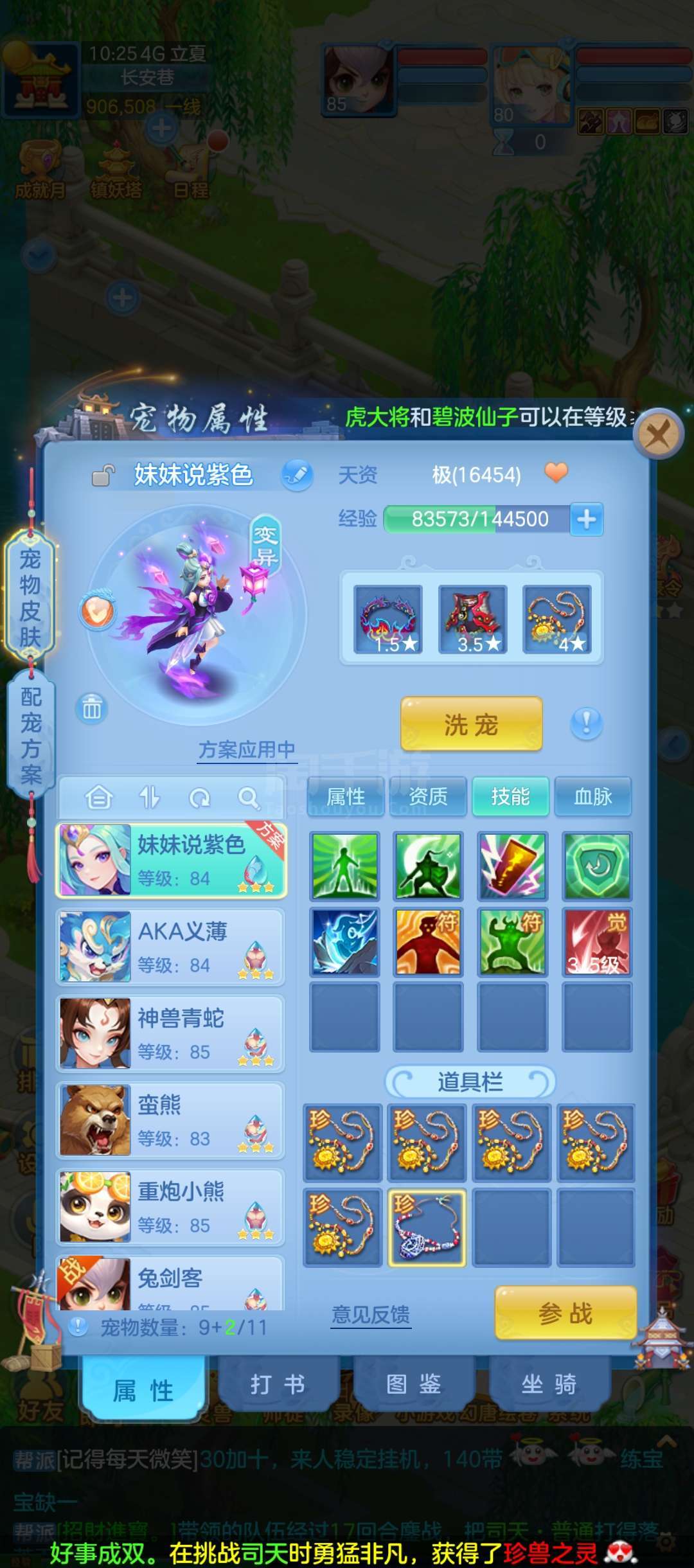Tap the trash icon to release pet
Viewport: 694px width, 1568px height.
tap(92, 708)
